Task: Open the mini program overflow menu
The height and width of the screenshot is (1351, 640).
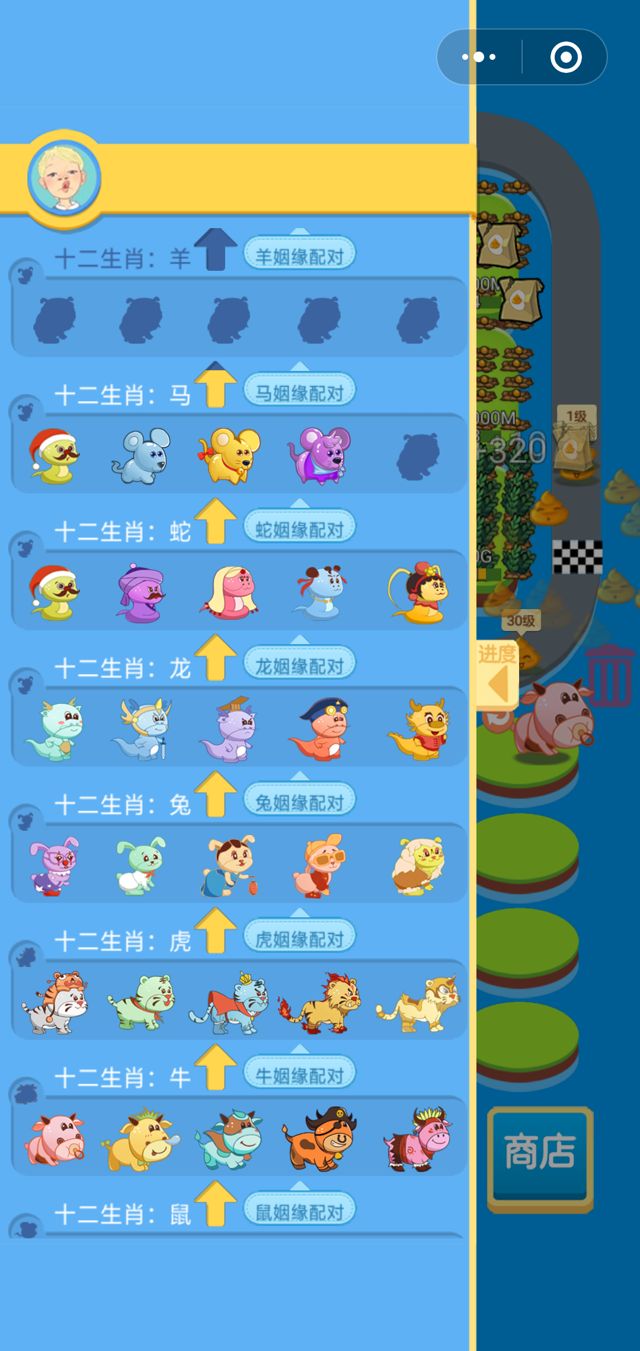Action: click(479, 57)
